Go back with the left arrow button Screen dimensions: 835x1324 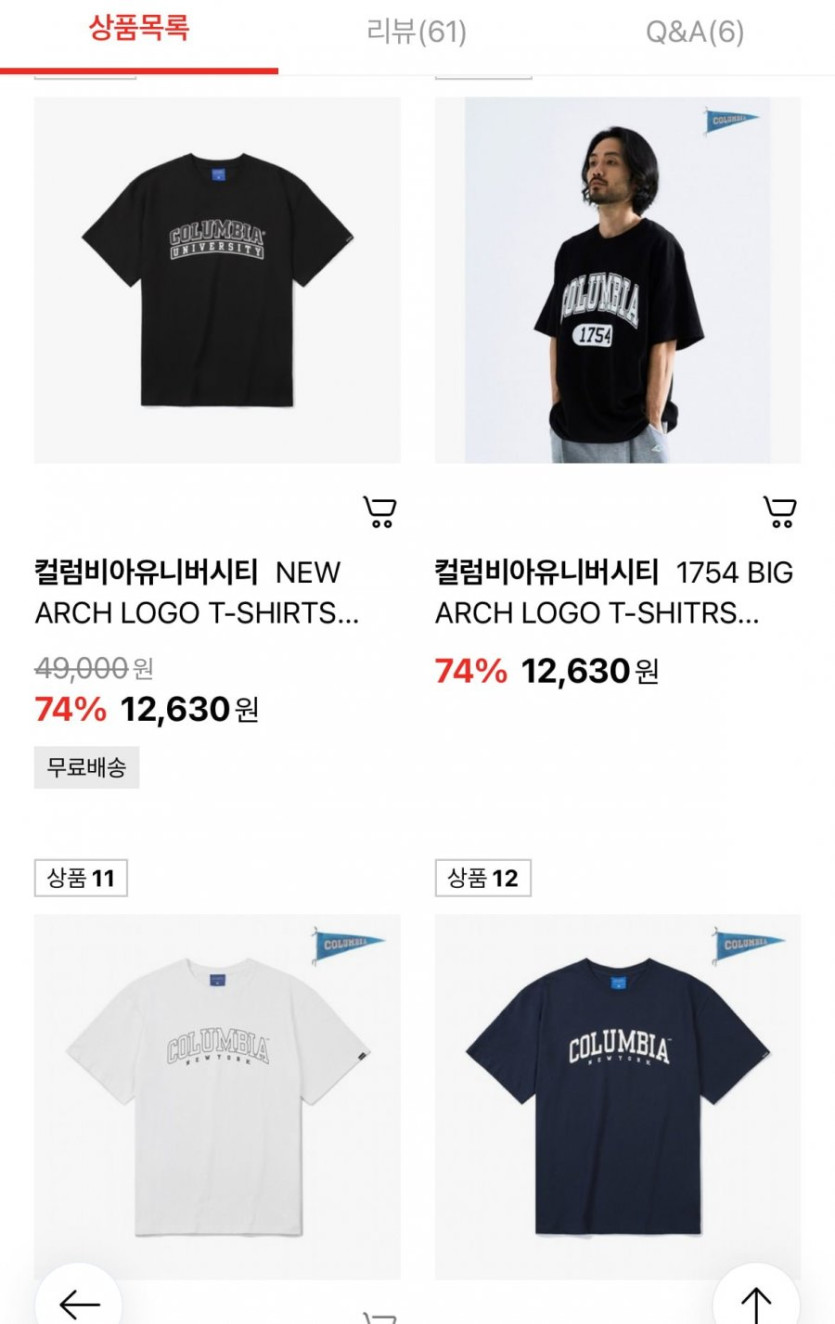click(79, 1303)
